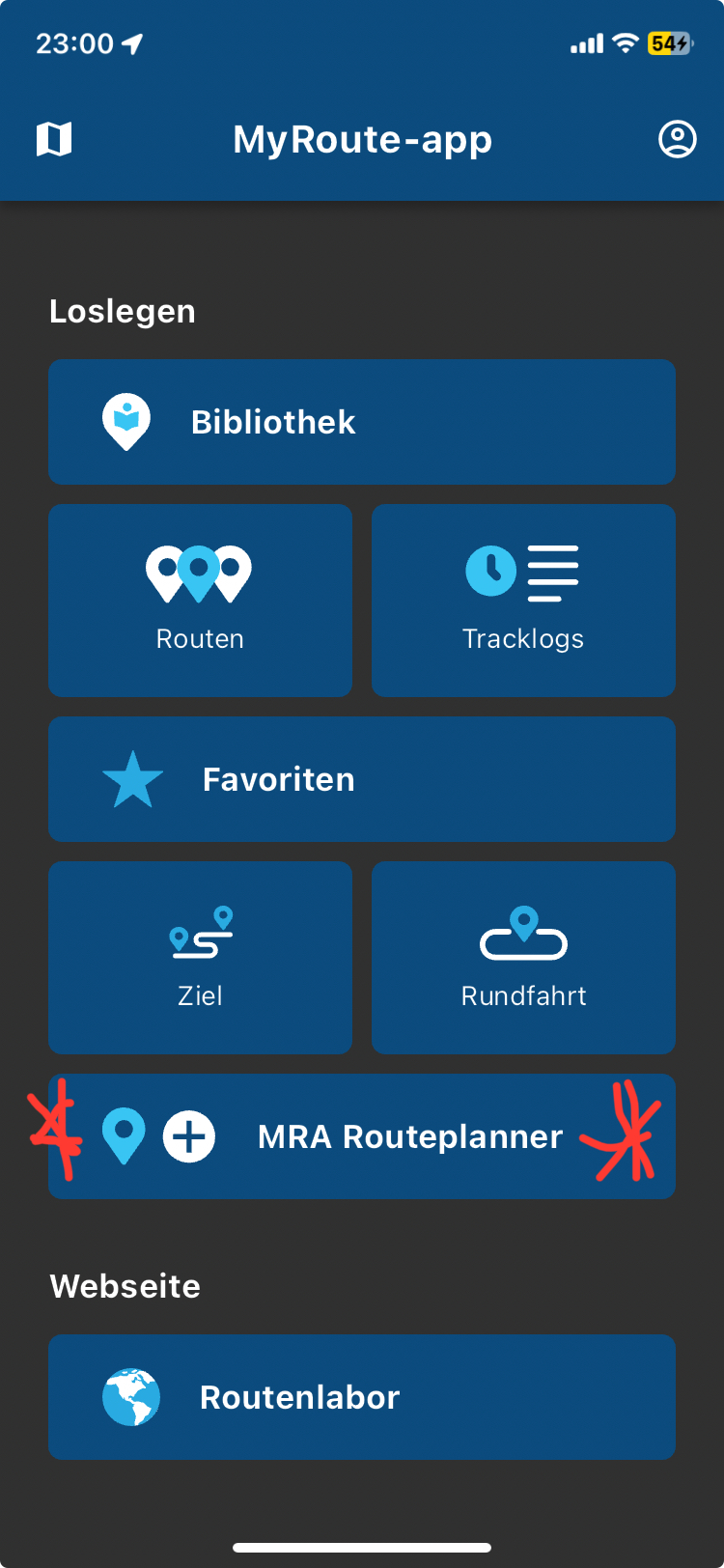This screenshot has width=724, height=1568.
Task: Open the map view icon
Action: point(54,139)
